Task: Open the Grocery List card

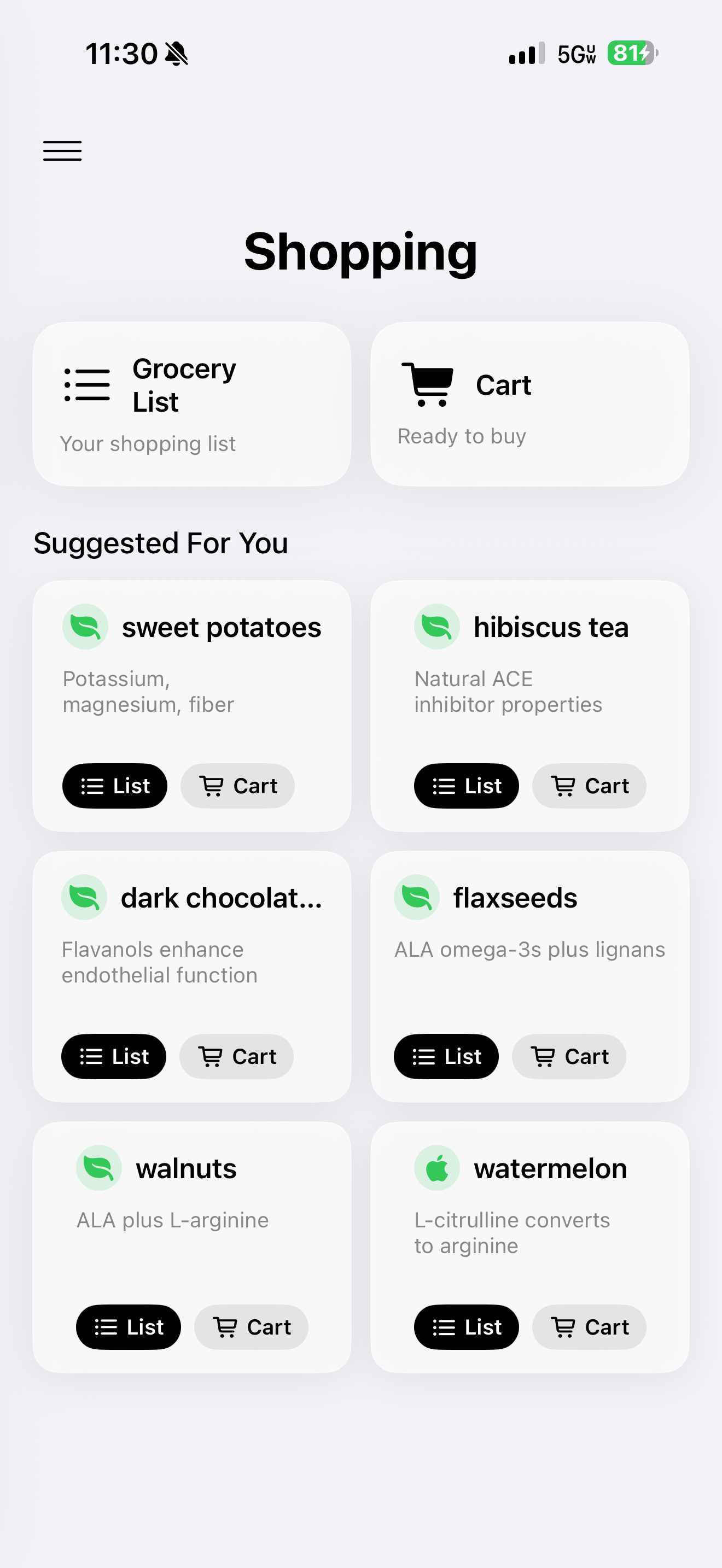Action: click(x=193, y=403)
